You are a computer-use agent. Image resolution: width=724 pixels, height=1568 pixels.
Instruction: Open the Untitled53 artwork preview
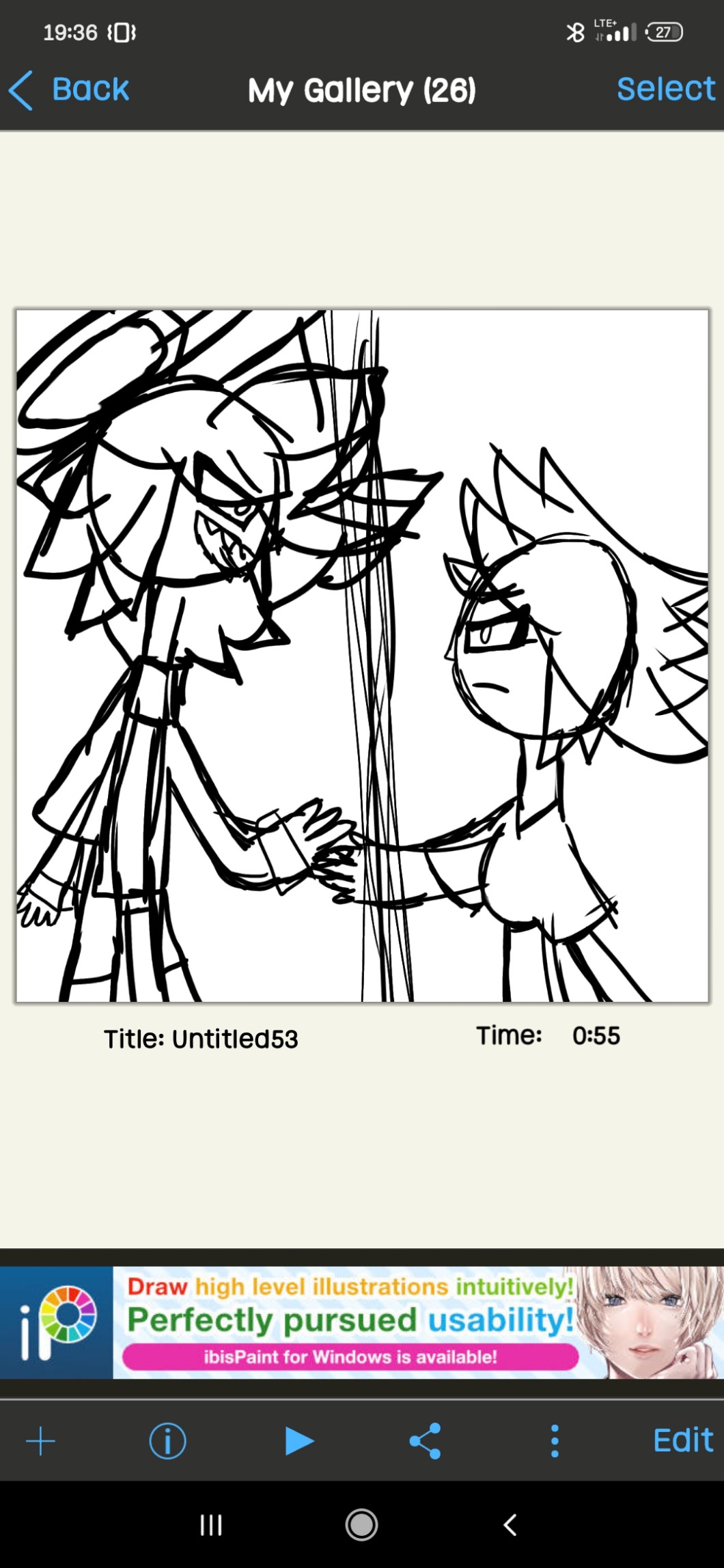pos(362,656)
